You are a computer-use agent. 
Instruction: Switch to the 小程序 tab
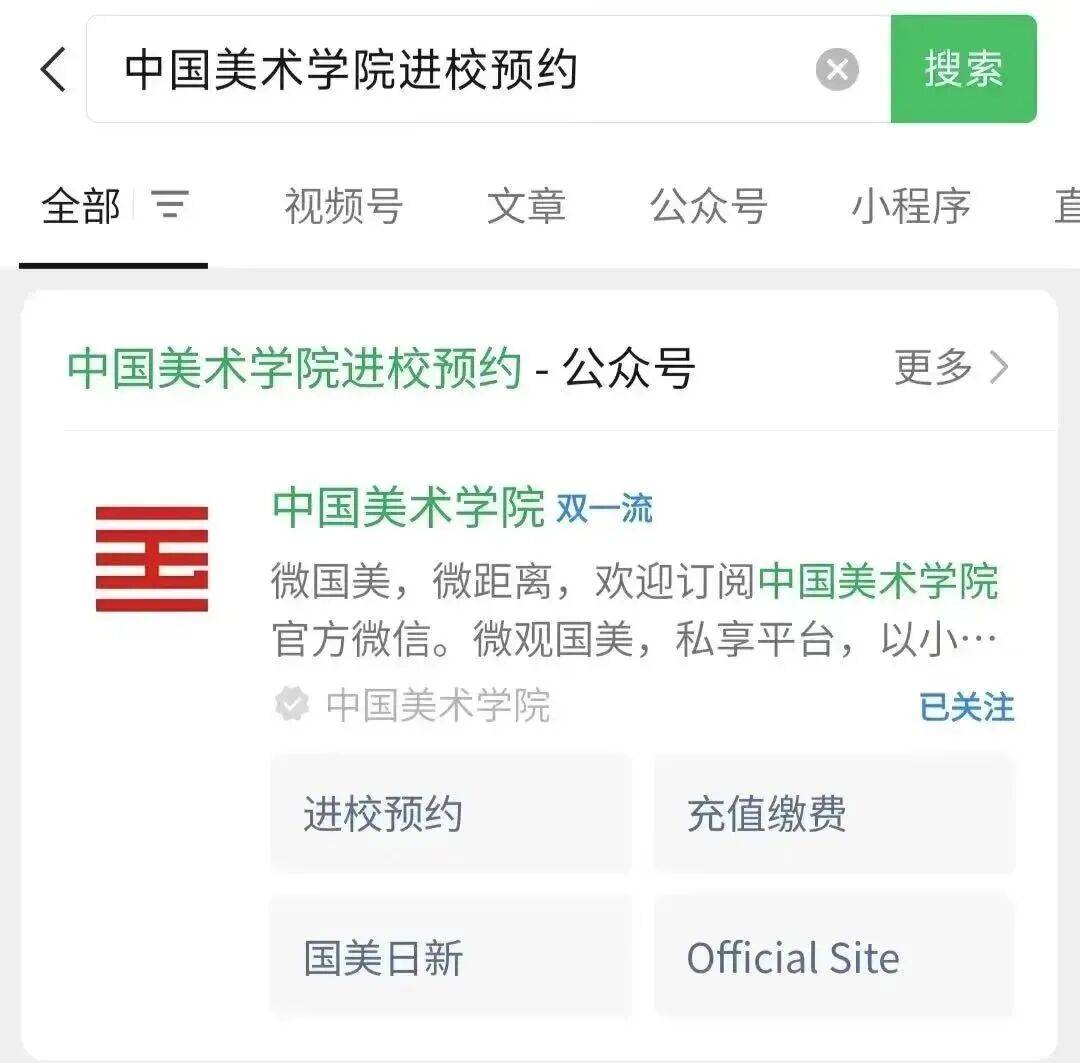click(x=911, y=206)
